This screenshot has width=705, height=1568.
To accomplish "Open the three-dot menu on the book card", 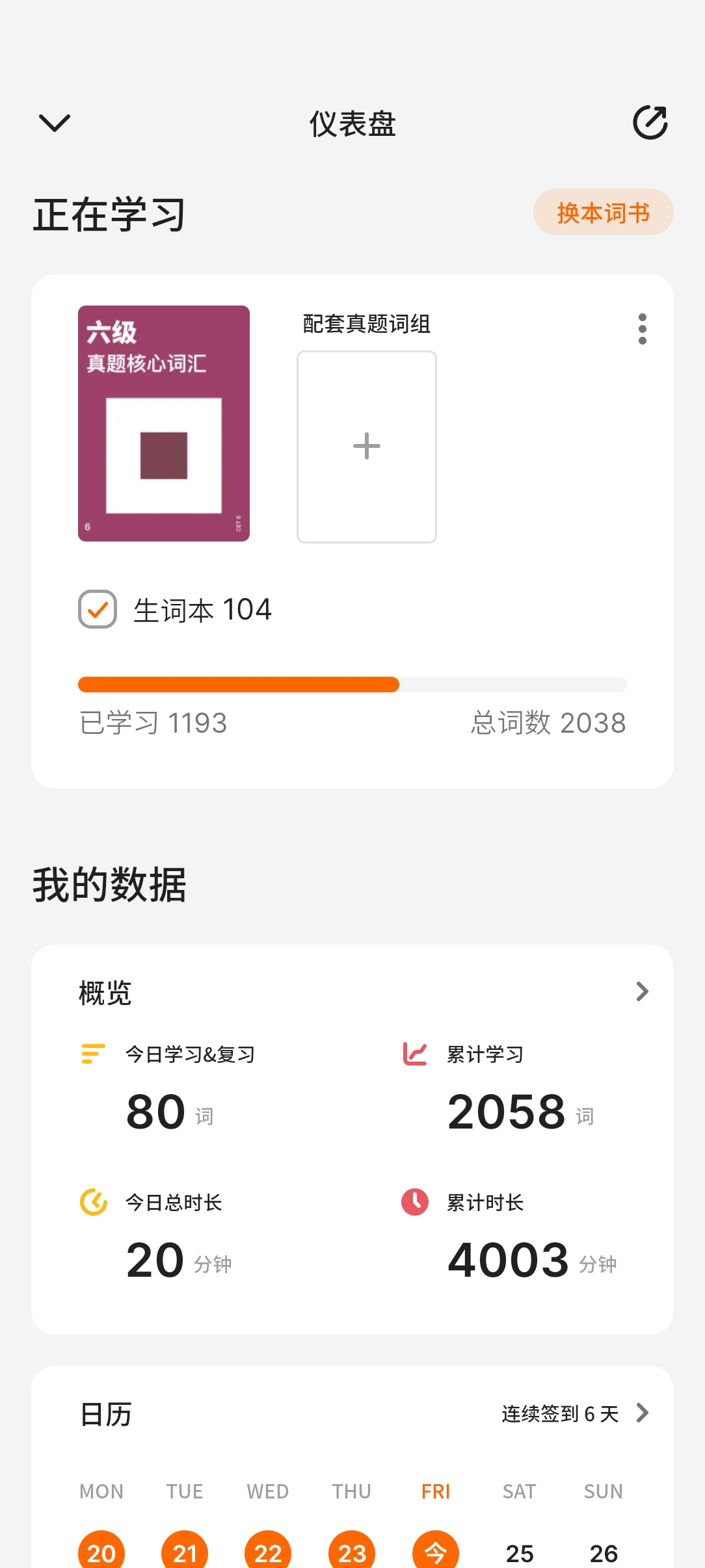I will pyautogui.click(x=643, y=329).
